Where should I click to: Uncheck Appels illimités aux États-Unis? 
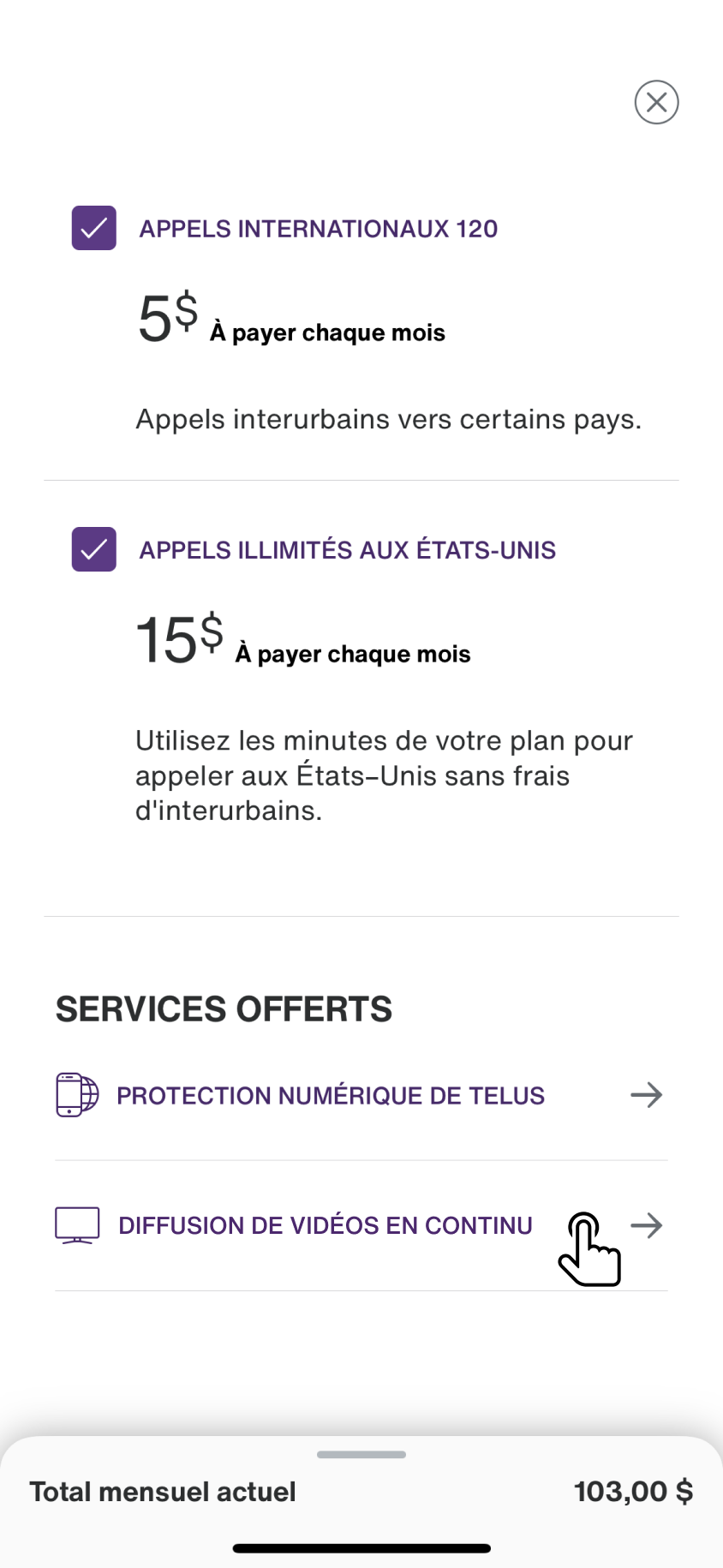tap(94, 549)
